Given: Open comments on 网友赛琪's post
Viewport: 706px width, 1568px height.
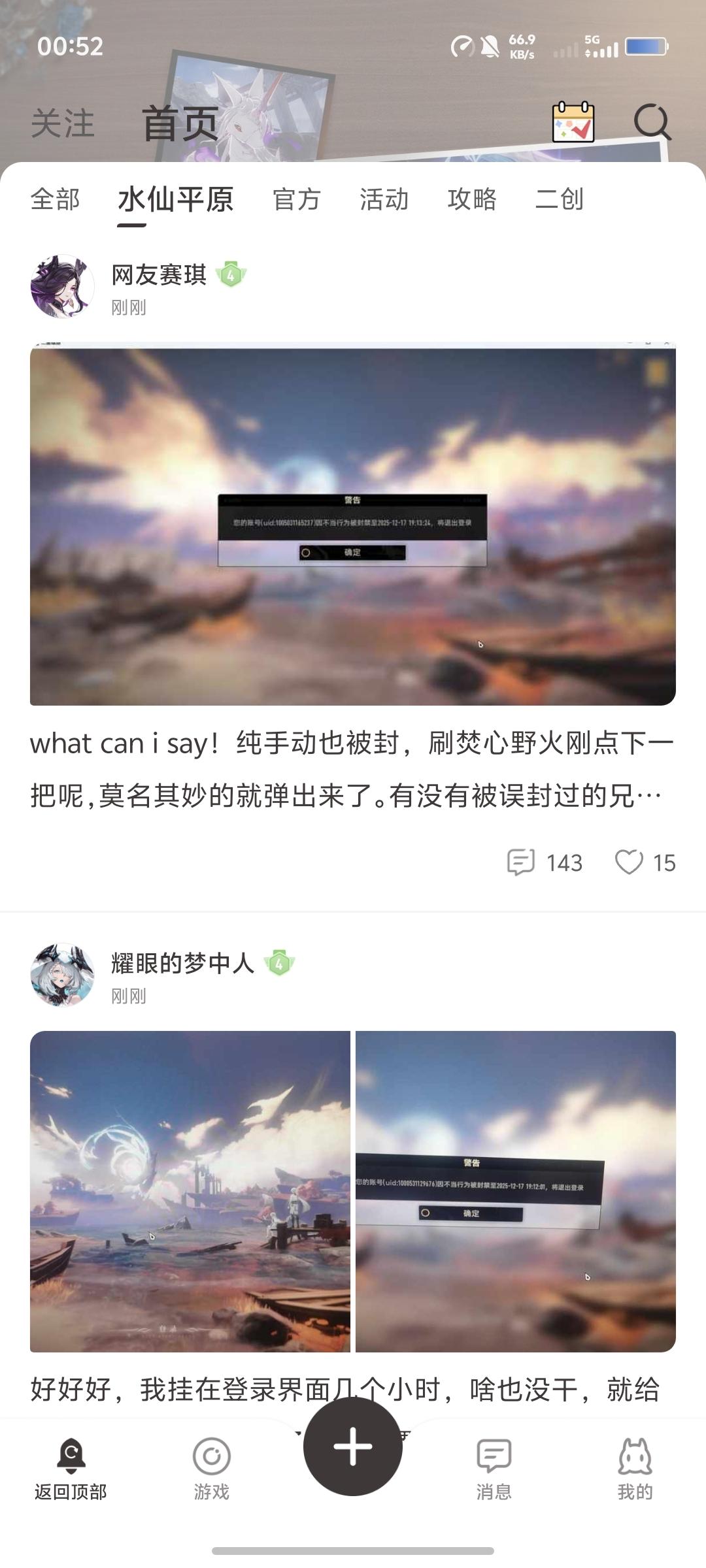Looking at the screenshot, I should pos(545,862).
